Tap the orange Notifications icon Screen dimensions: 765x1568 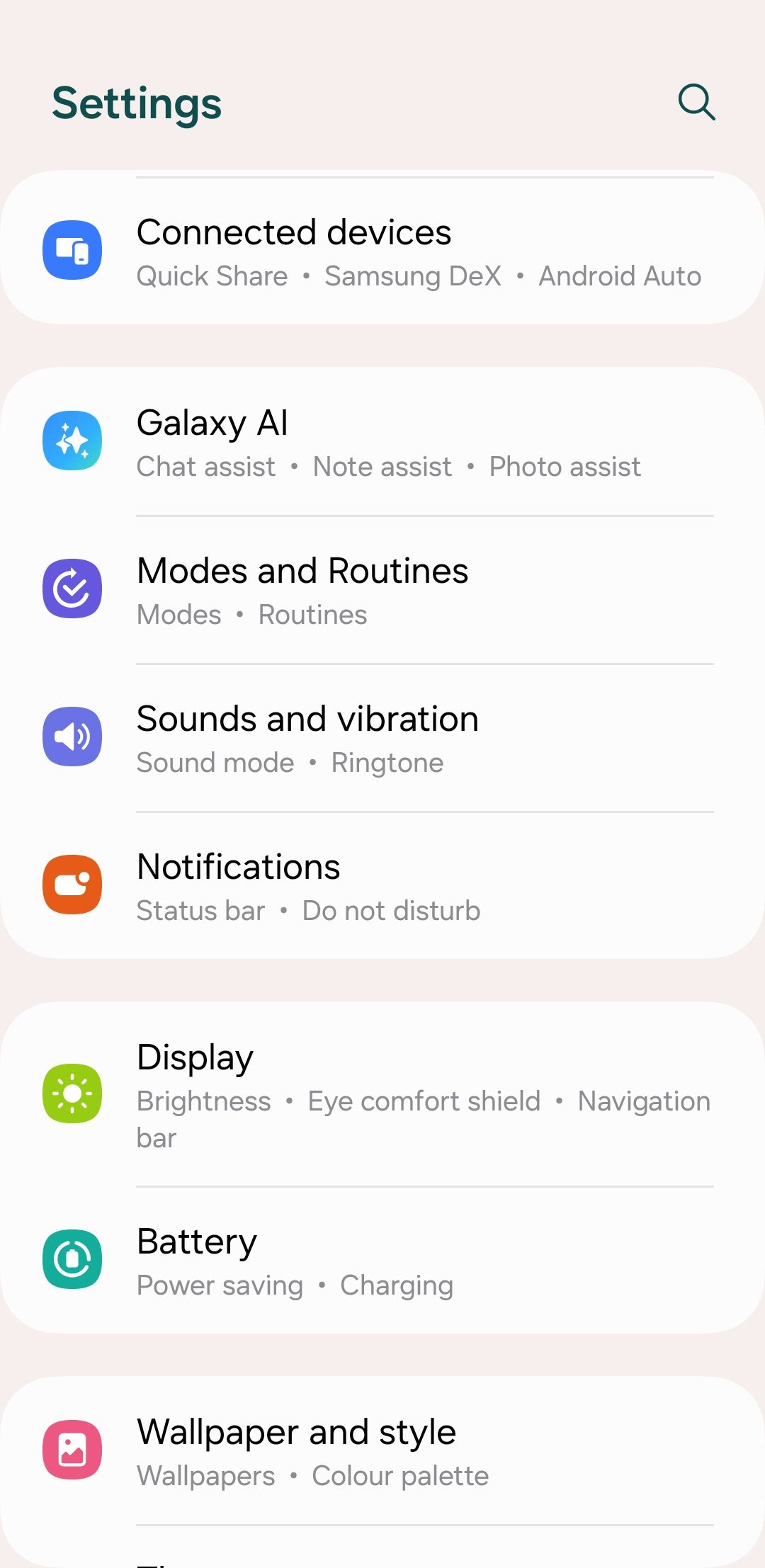[72, 884]
